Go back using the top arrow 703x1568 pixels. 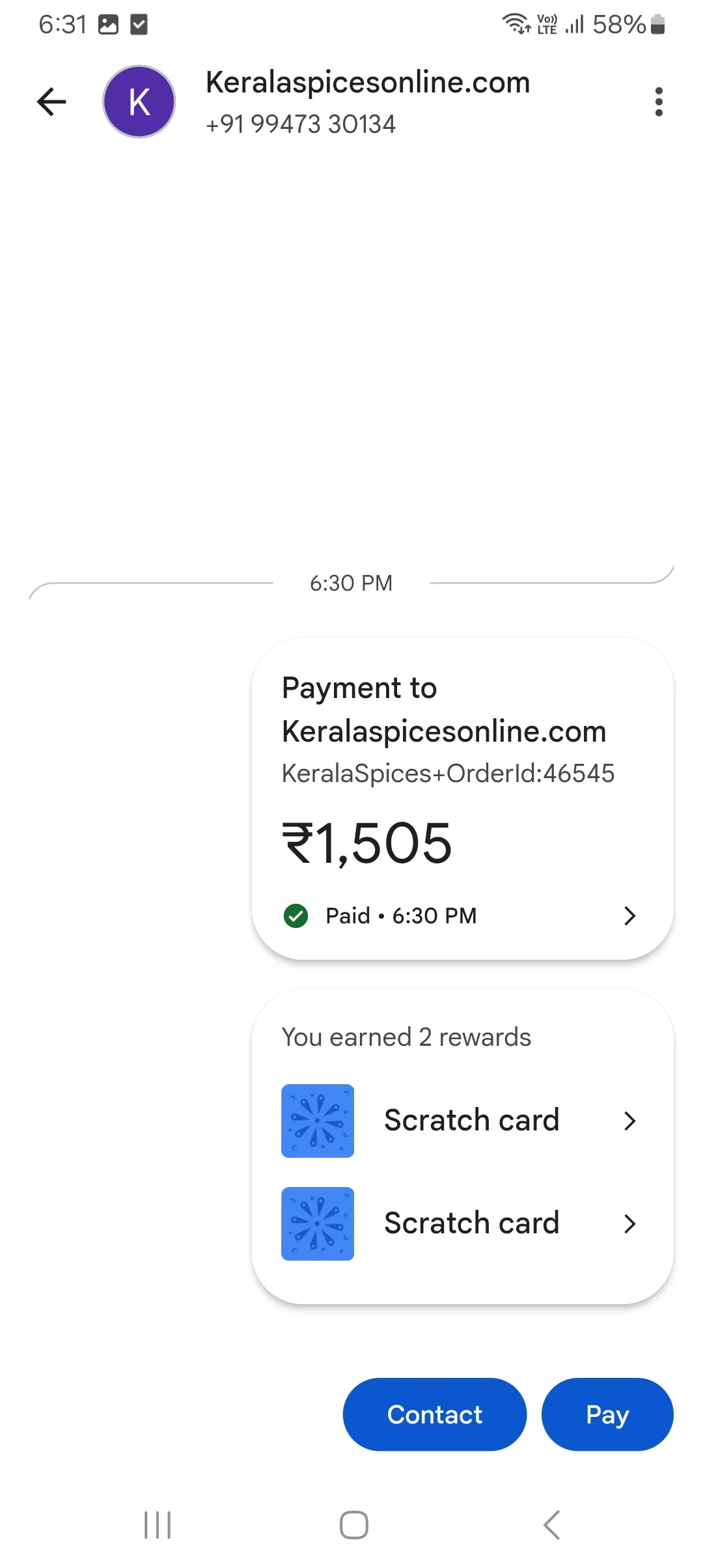pos(51,102)
